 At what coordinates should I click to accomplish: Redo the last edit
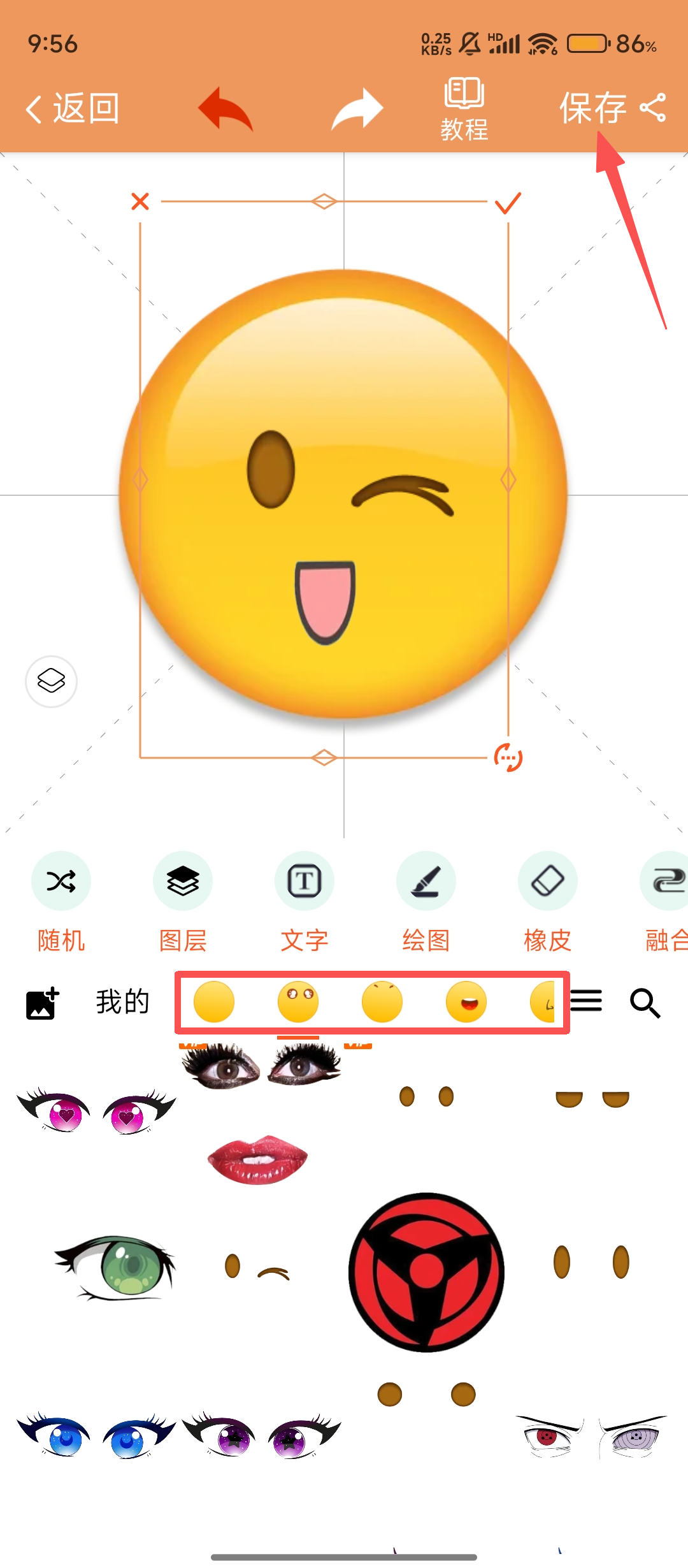[x=357, y=108]
